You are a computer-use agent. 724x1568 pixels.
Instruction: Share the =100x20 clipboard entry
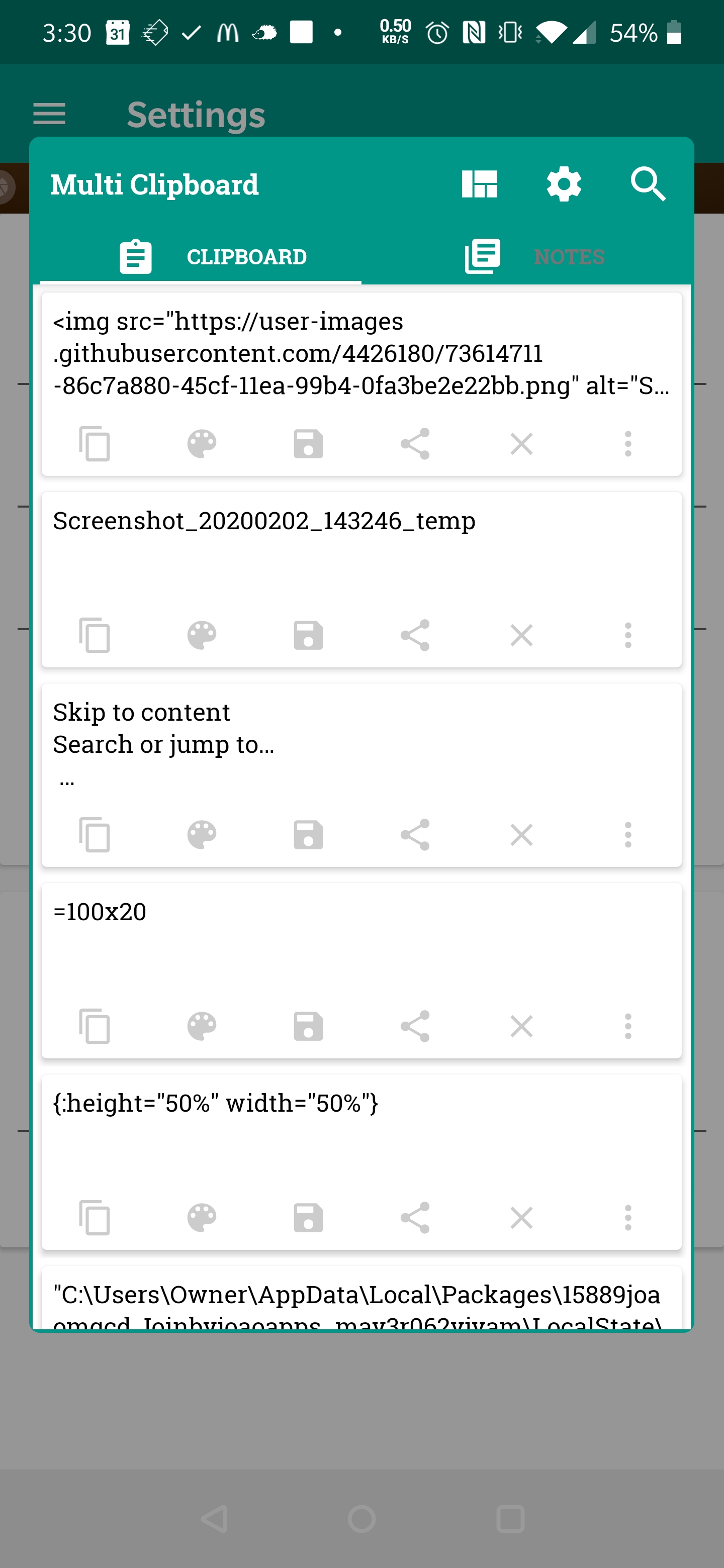click(415, 1026)
